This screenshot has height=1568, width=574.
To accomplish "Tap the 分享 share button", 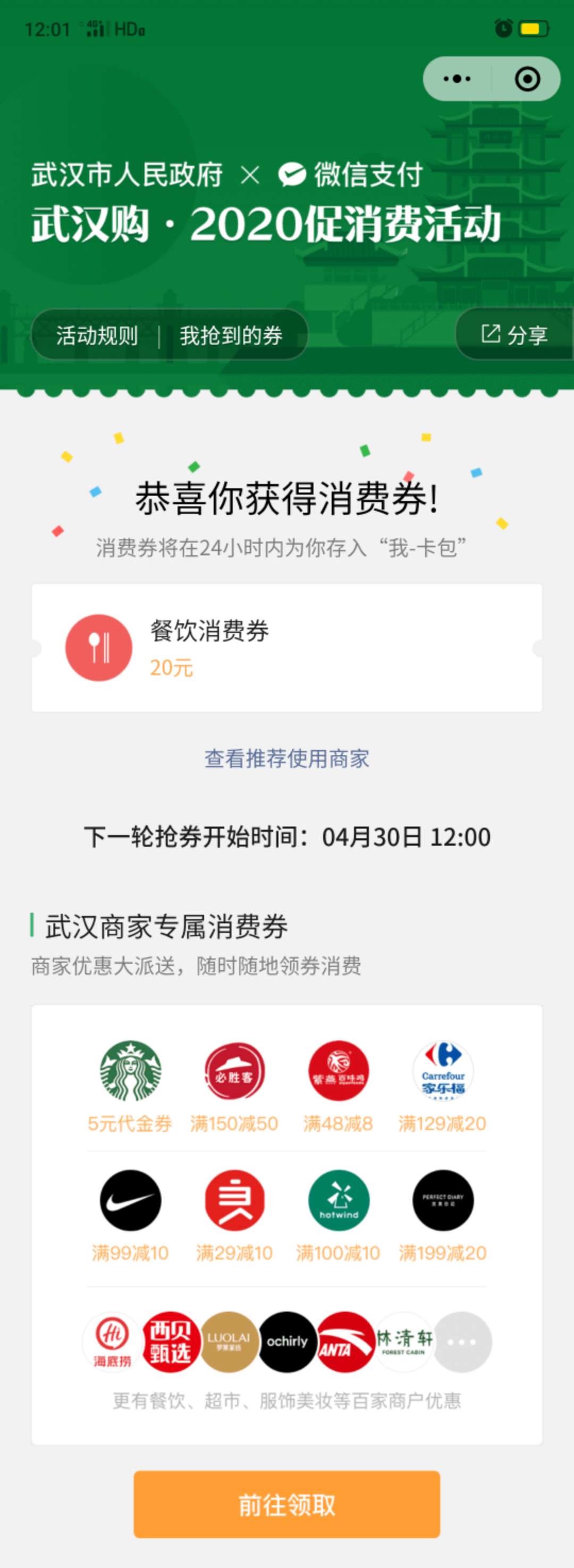I will tap(515, 334).
